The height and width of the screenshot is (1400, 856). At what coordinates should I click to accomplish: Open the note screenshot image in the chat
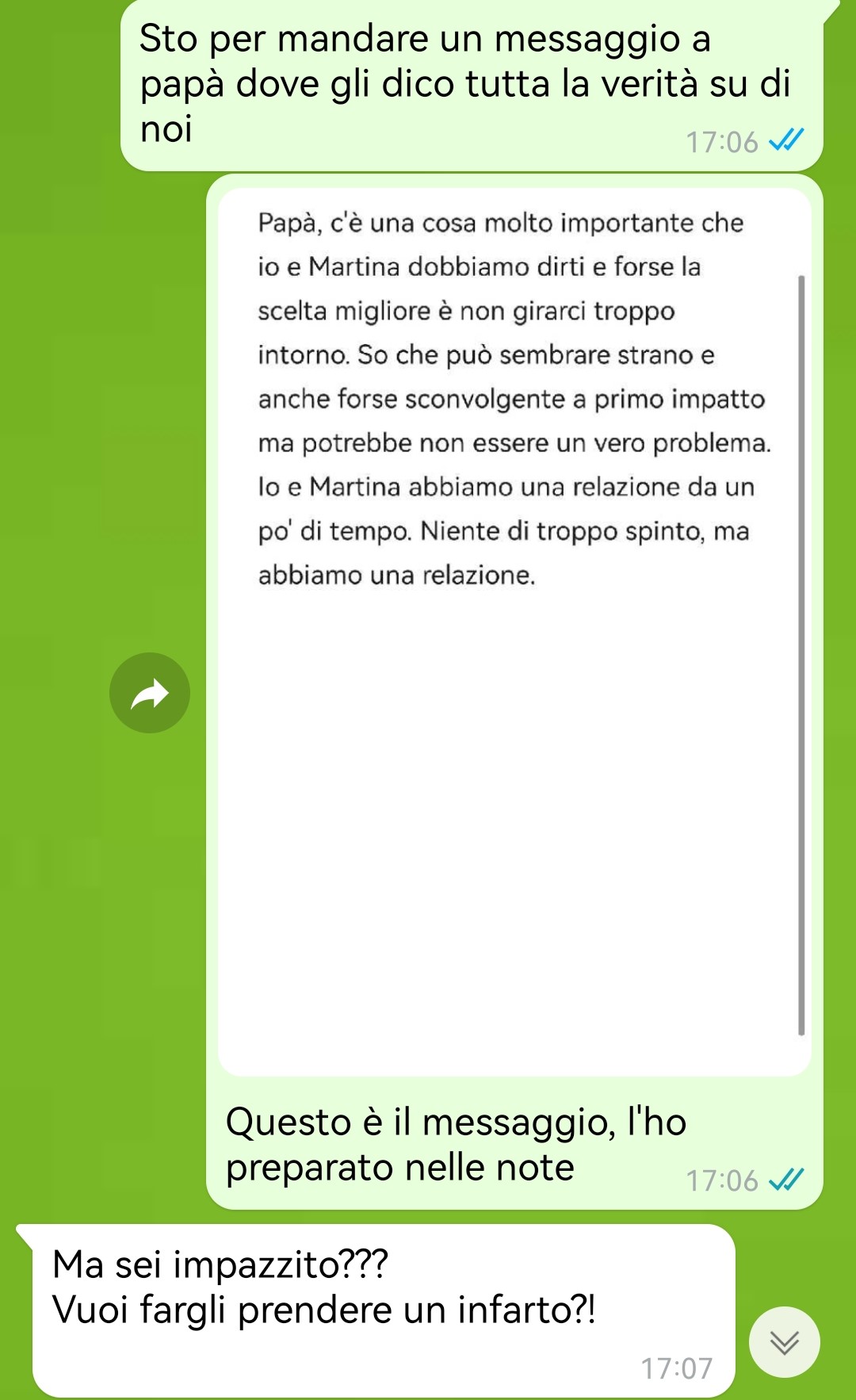514,632
